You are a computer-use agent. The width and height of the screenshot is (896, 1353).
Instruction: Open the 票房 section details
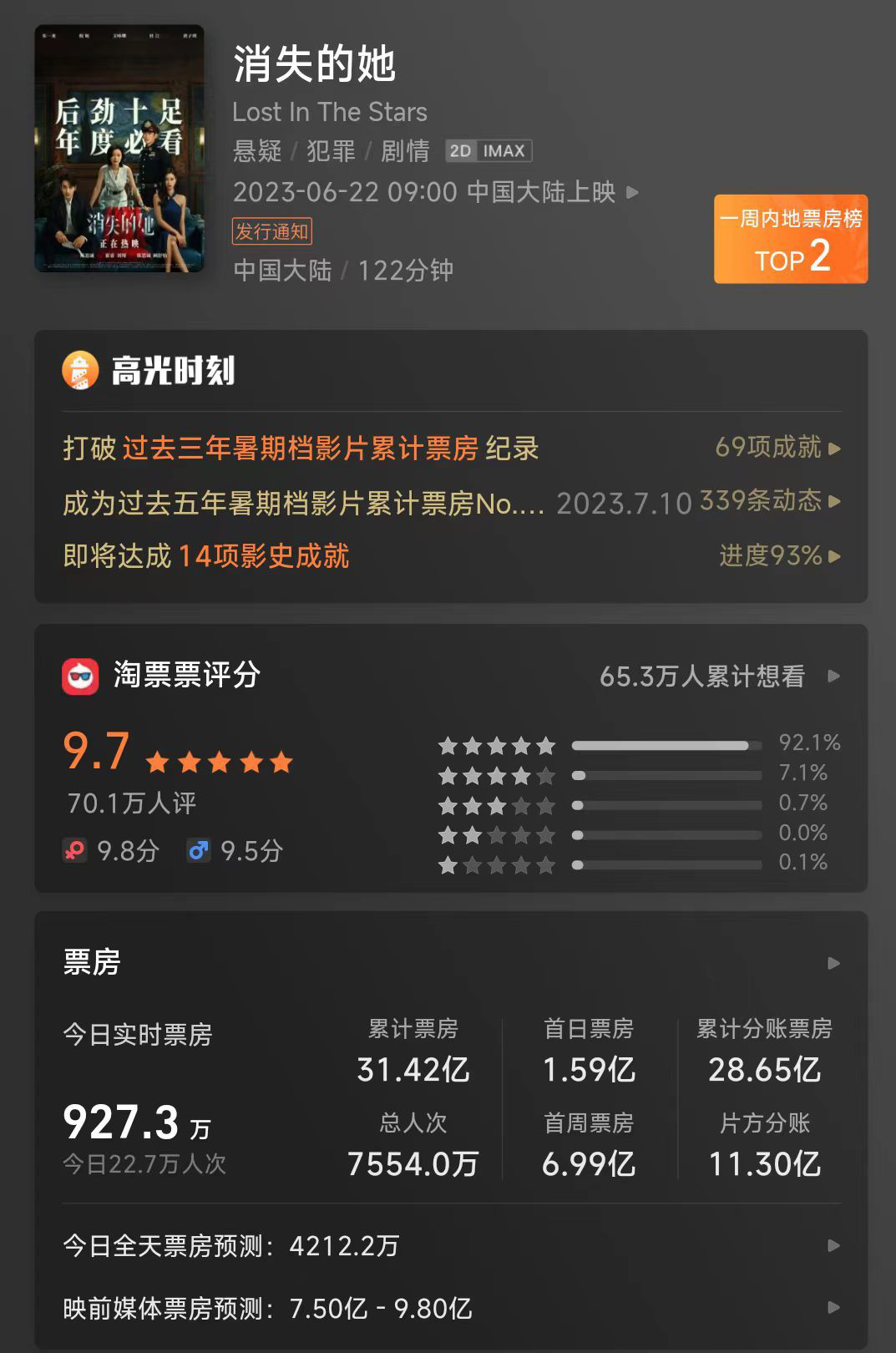tap(833, 963)
